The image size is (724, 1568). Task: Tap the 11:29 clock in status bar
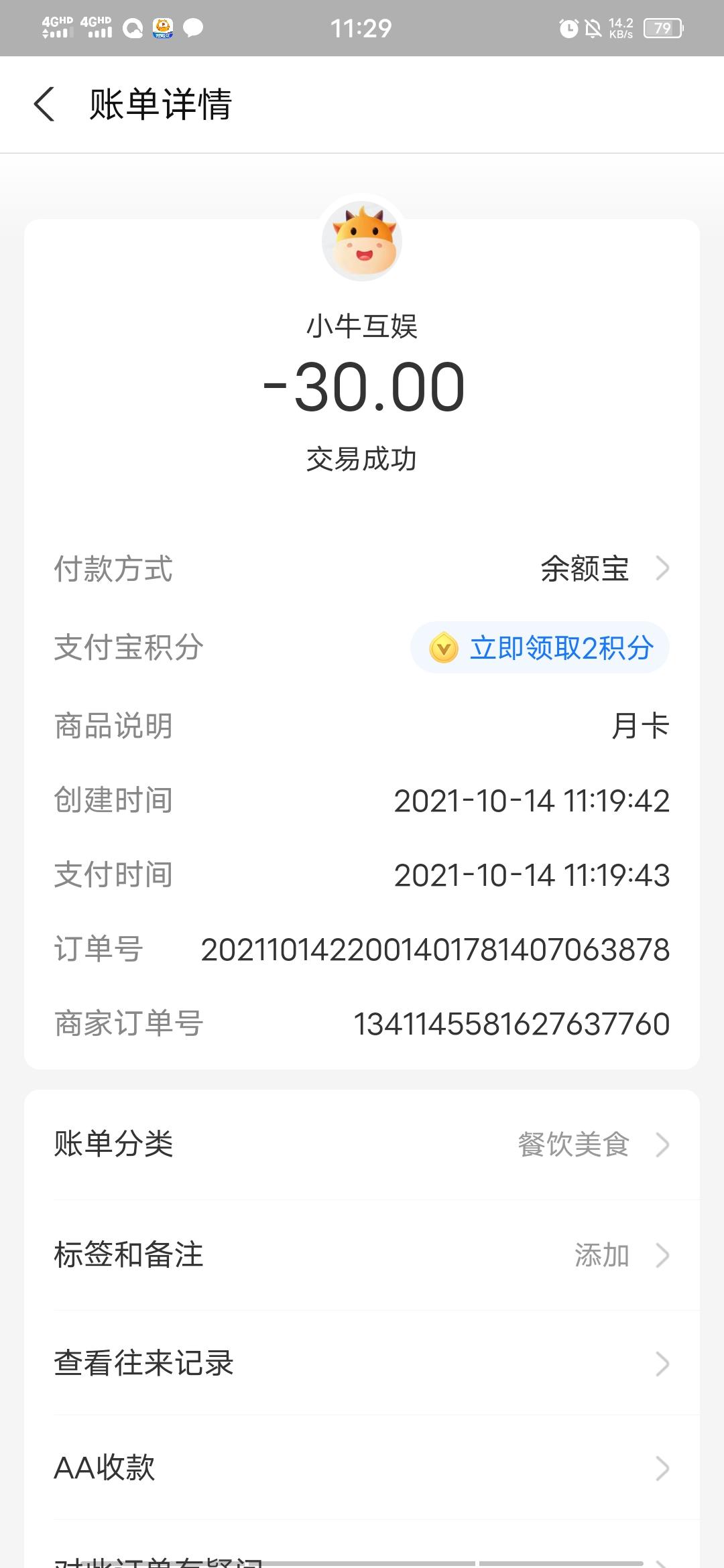tap(362, 28)
